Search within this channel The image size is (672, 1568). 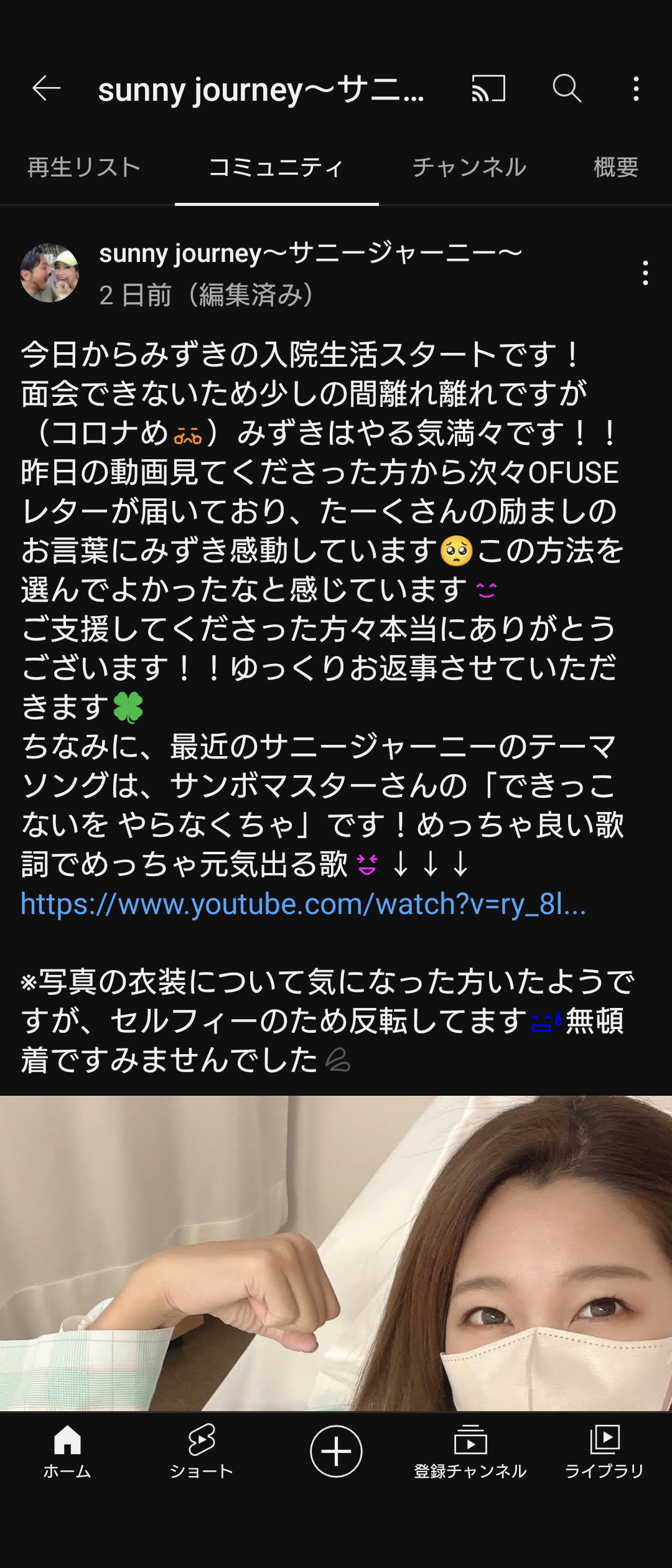567,88
